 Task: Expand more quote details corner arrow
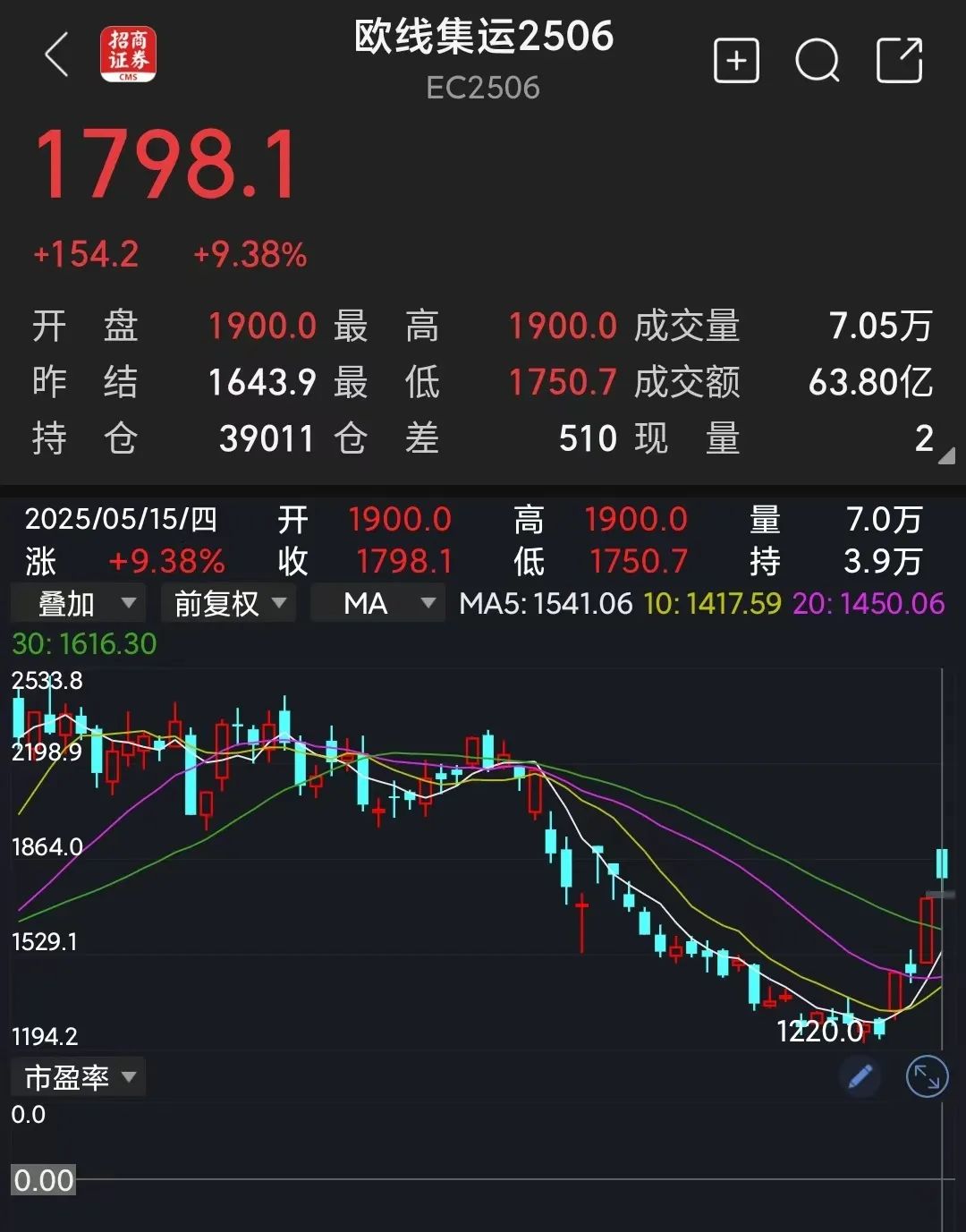point(946,456)
